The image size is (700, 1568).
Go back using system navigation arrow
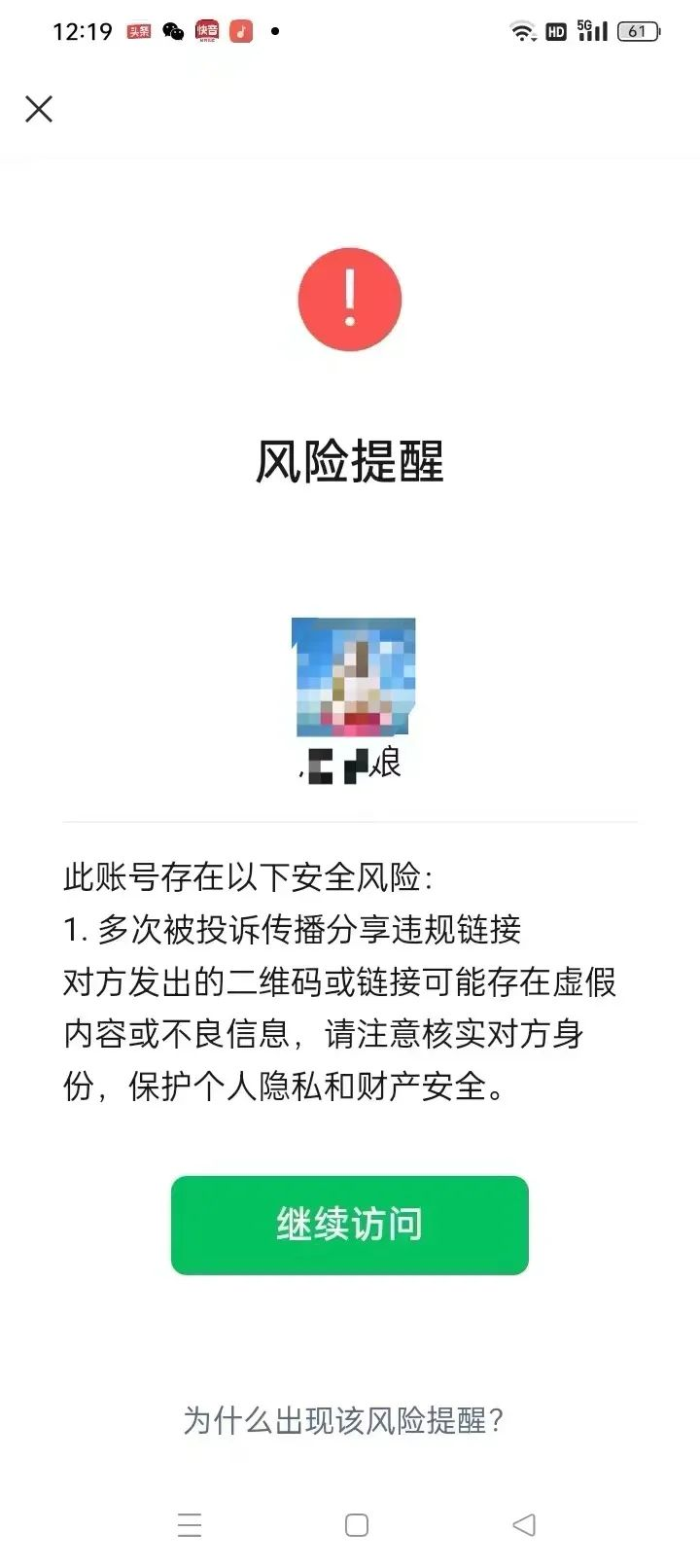tap(524, 1524)
